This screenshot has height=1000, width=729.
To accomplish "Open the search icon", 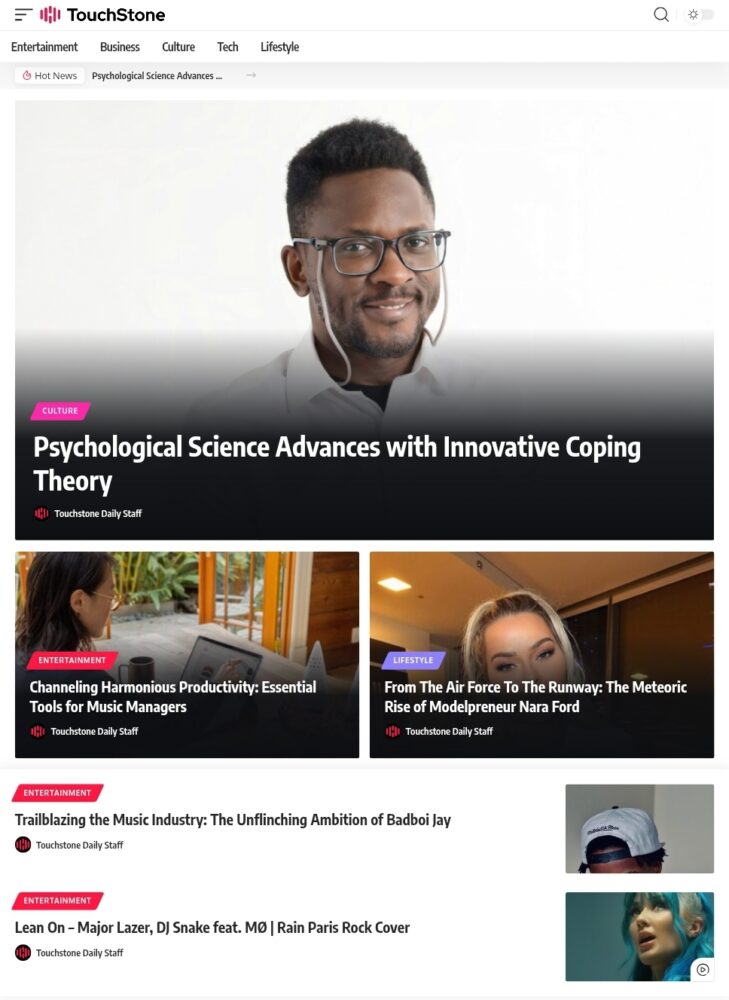I will point(661,15).
